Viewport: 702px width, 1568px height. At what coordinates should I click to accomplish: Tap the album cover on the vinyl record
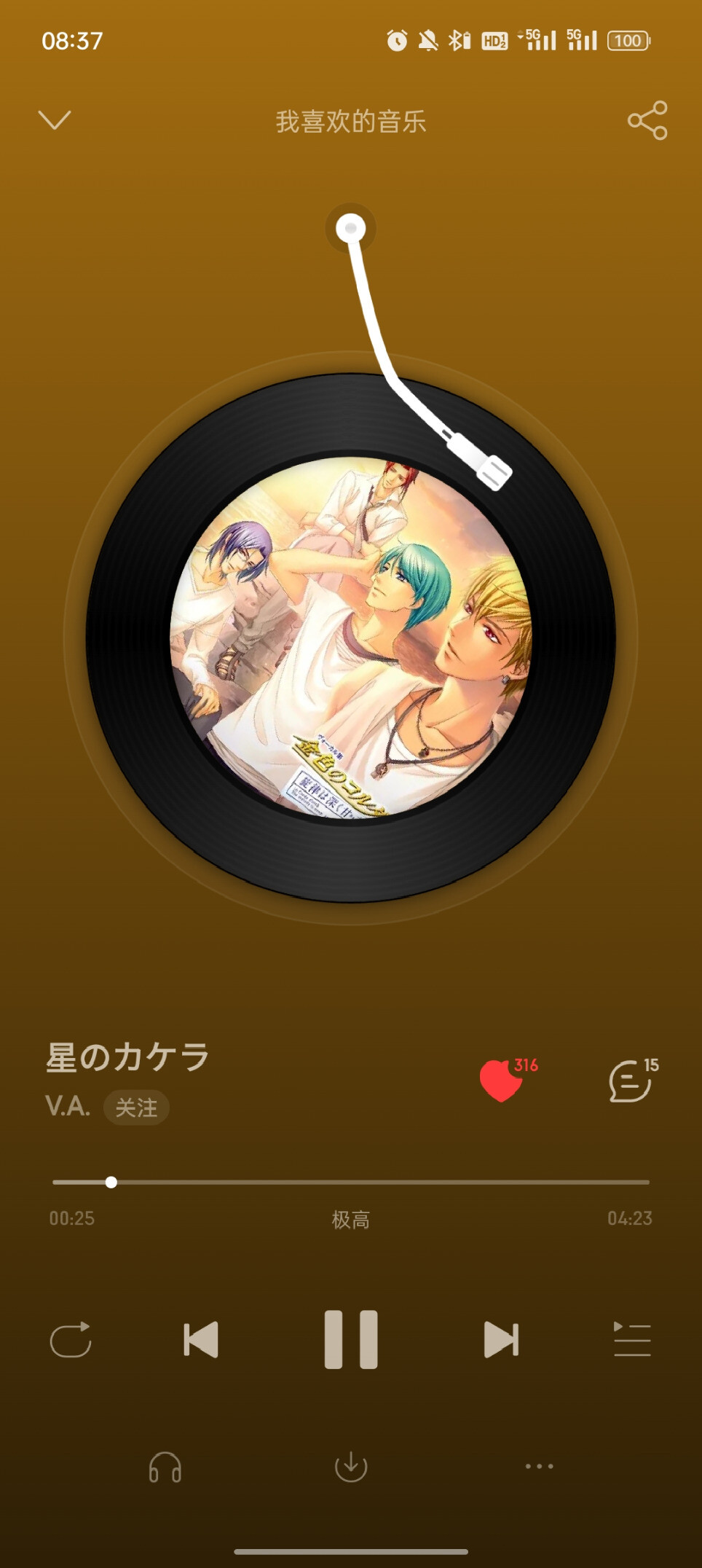(351, 638)
